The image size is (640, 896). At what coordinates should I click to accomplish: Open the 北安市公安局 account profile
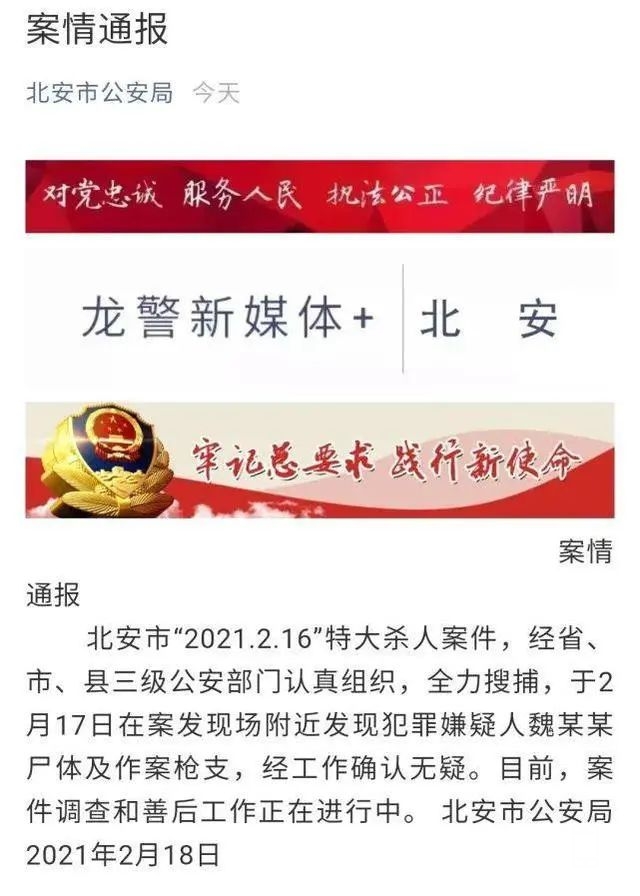99,94
